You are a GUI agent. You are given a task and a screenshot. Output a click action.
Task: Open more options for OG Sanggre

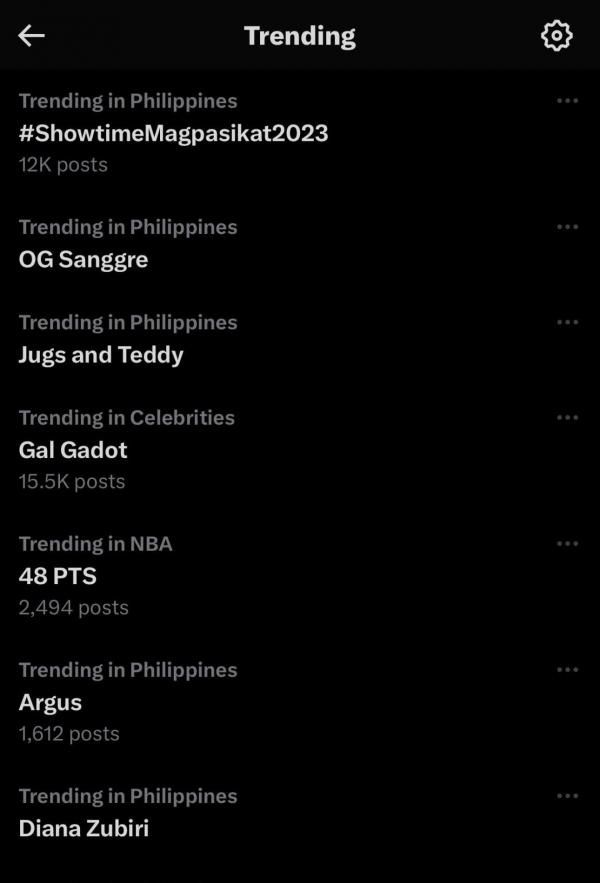click(567, 227)
